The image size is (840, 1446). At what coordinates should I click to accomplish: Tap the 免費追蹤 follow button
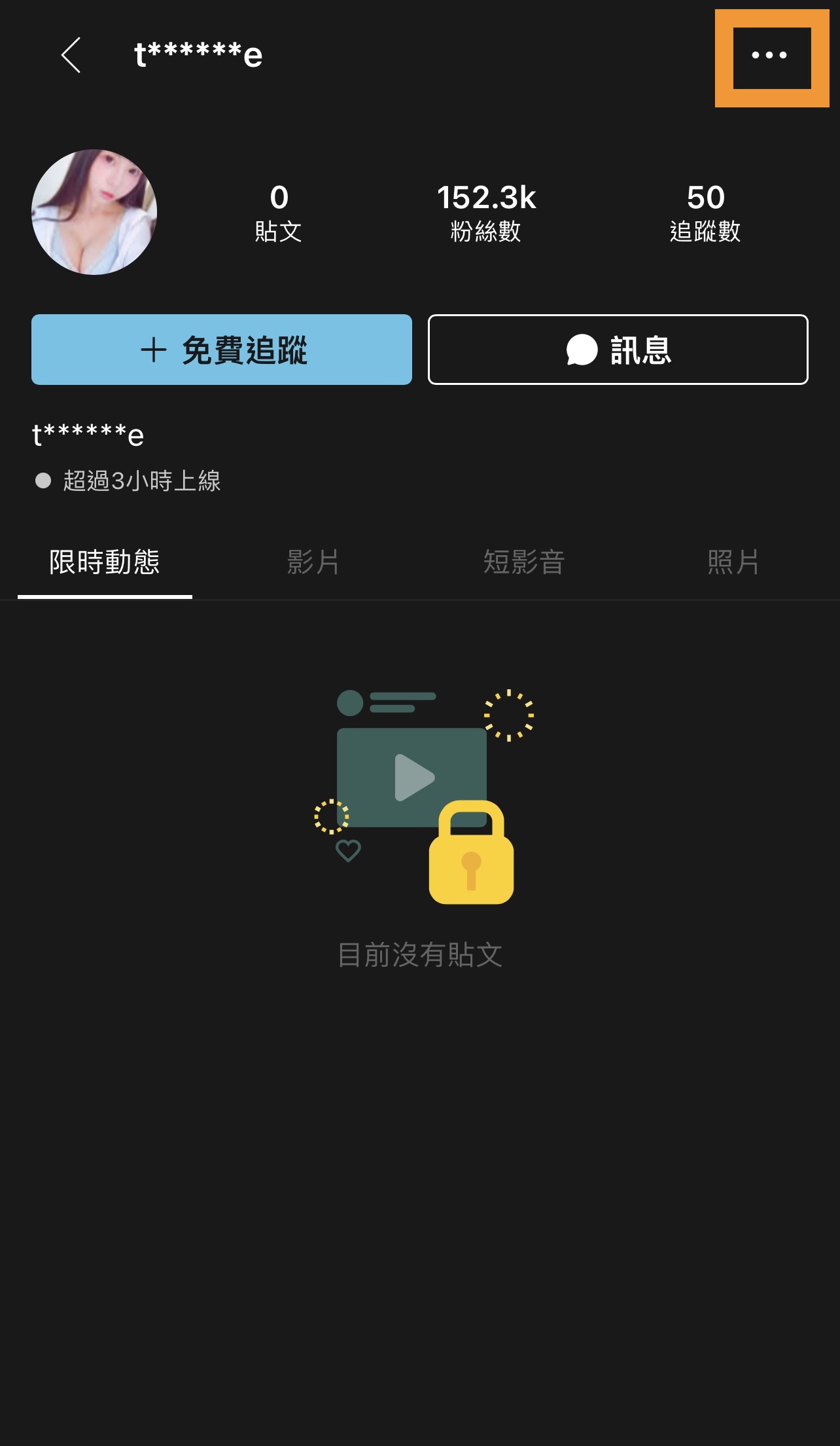click(x=222, y=350)
